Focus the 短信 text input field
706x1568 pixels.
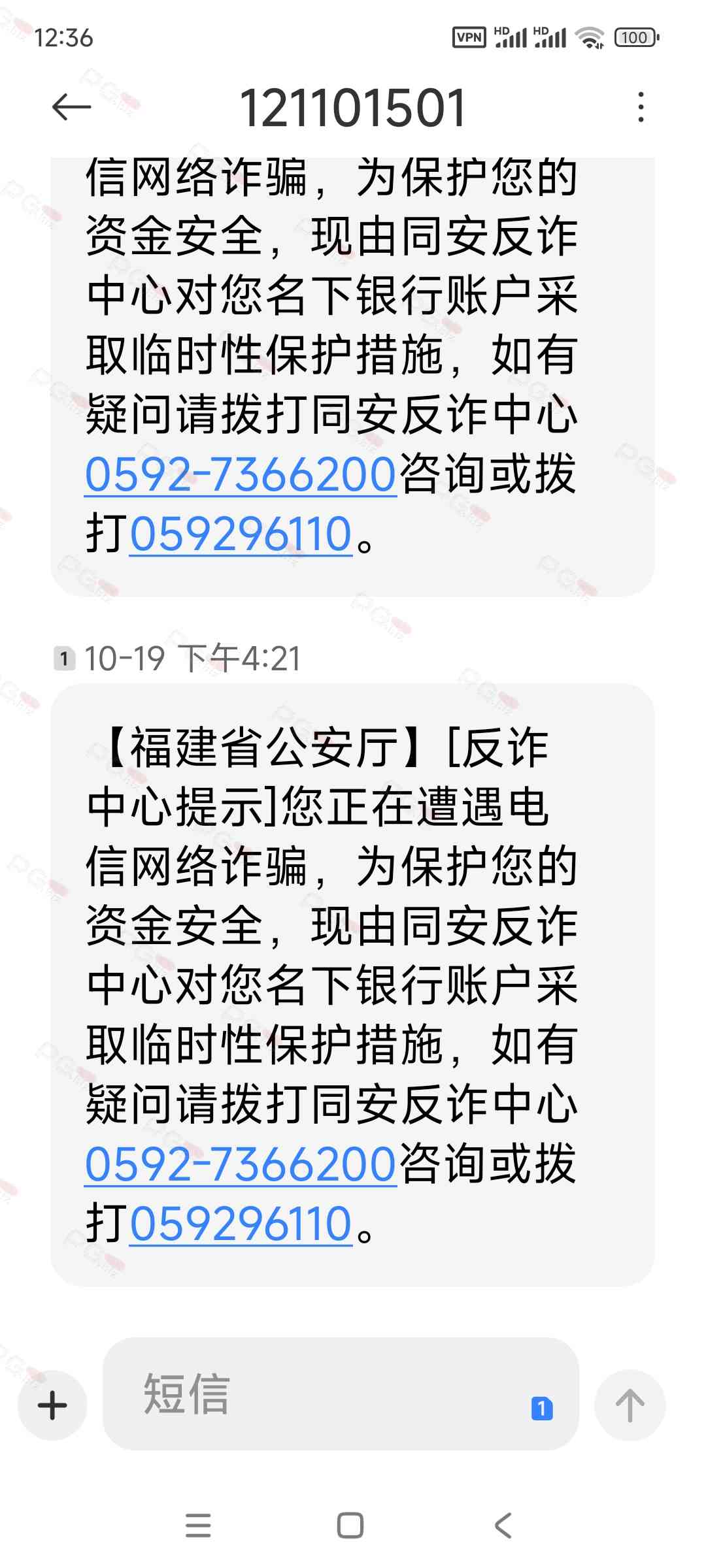point(314,1394)
